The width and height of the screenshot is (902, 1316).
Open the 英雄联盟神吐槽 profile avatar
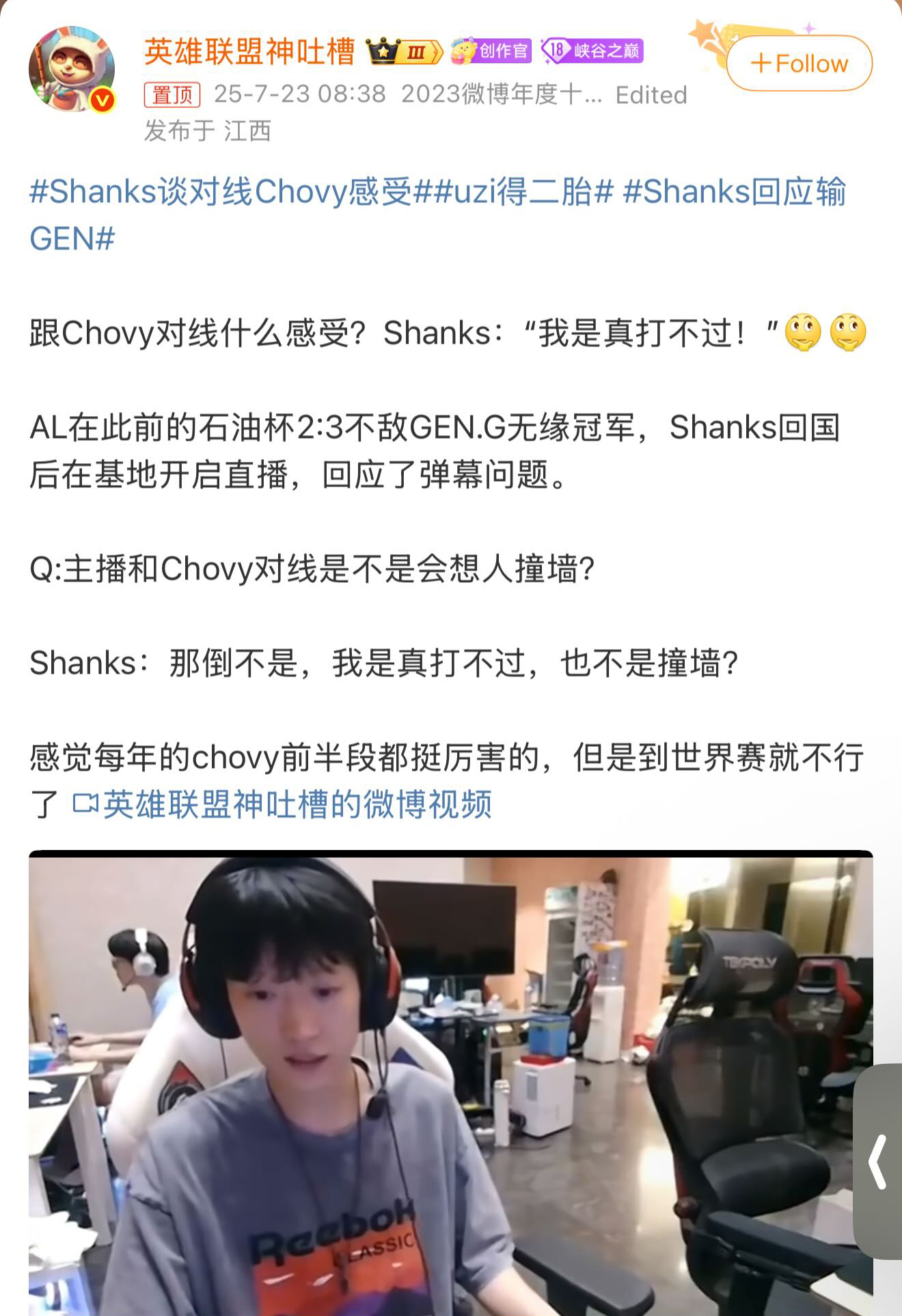click(x=72, y=68)
